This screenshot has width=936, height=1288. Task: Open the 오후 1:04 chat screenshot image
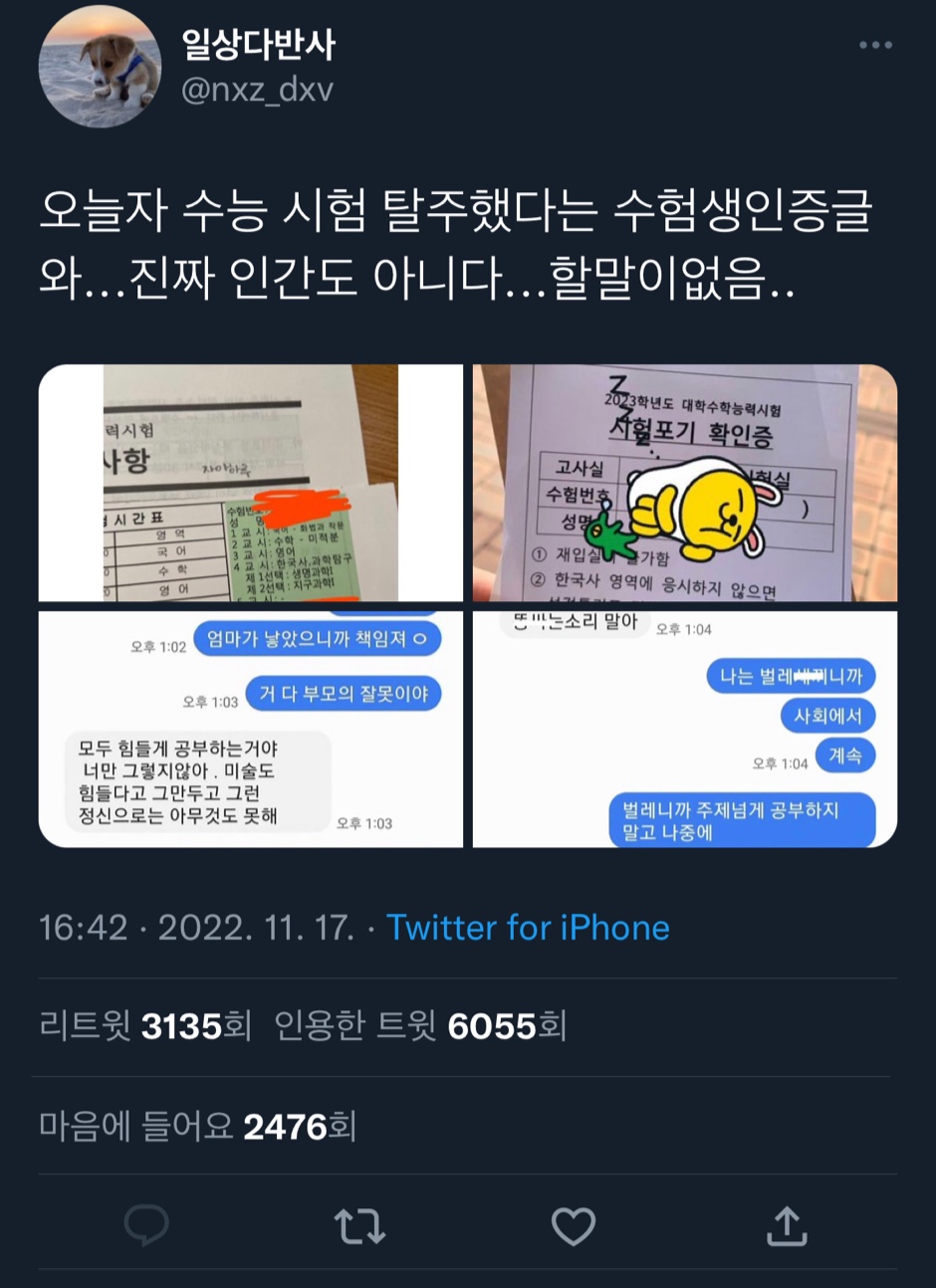pos(685,730)
